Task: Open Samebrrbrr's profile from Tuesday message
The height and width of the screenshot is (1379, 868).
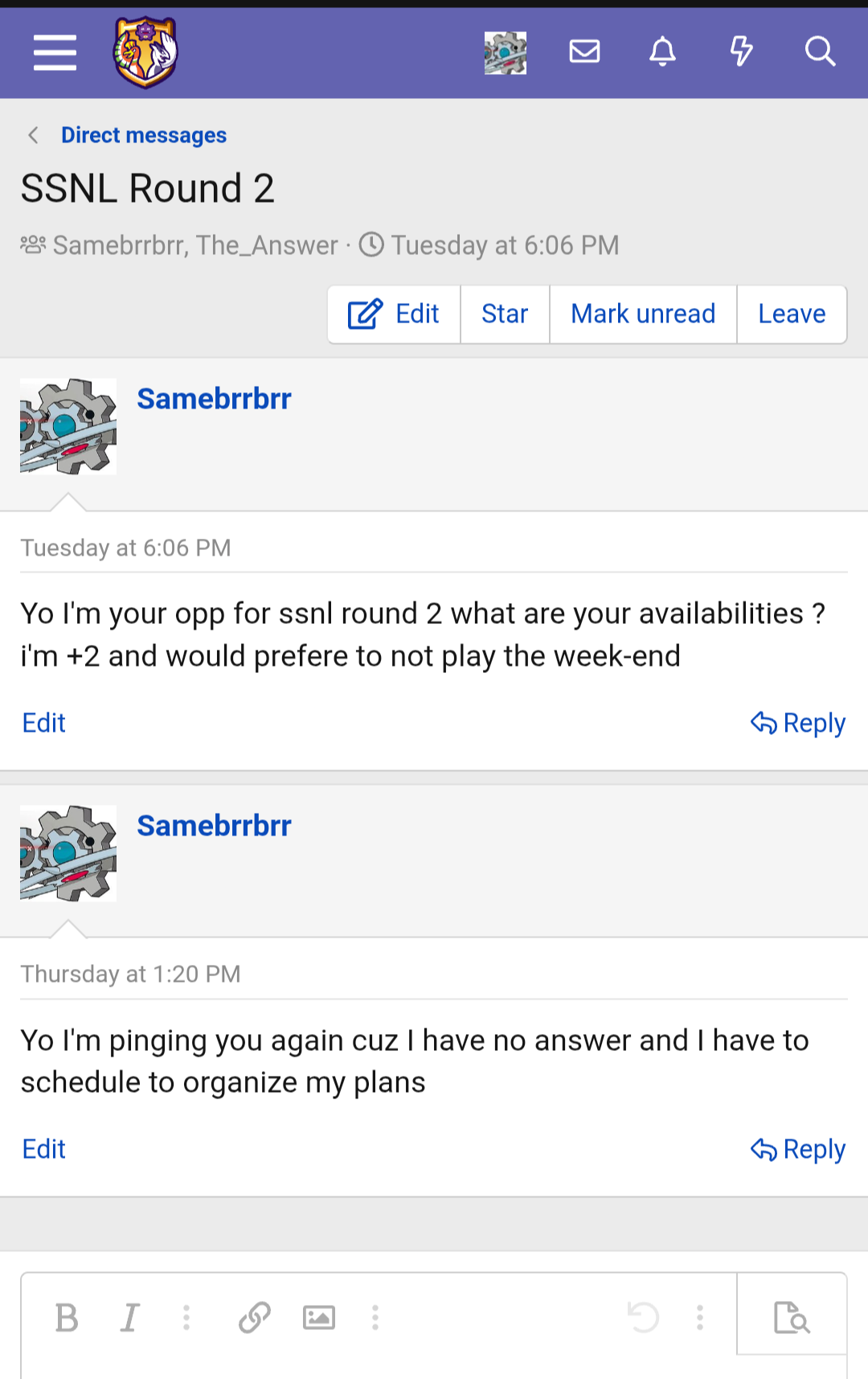Action: pyautogui.click(x=214, y=399)
